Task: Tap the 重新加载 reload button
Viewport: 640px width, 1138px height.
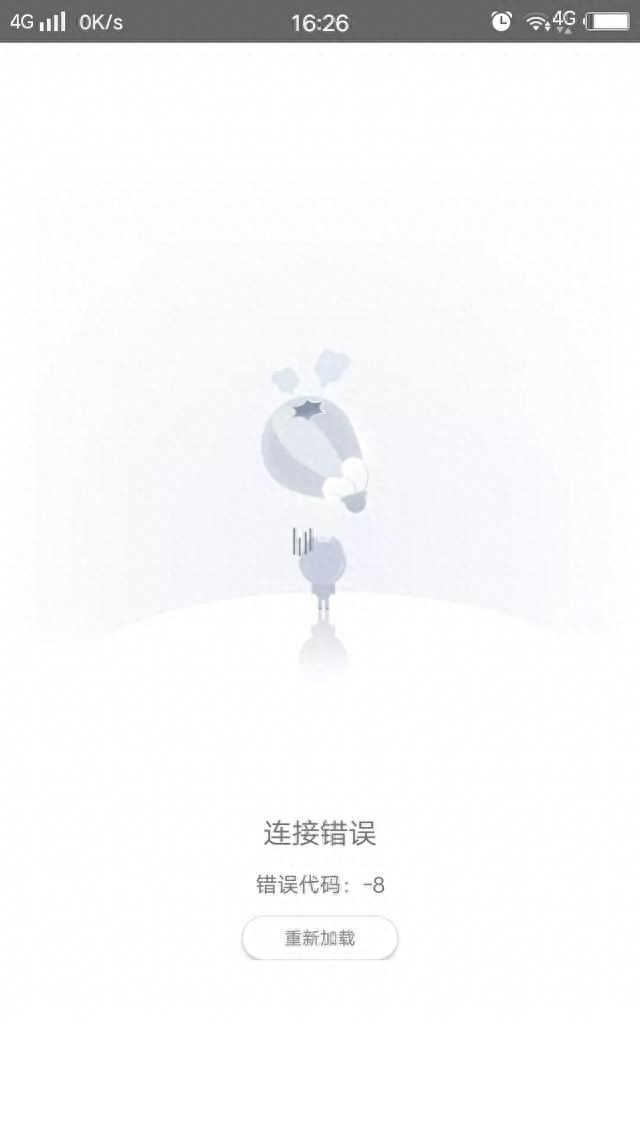Action: coord(320,939)
